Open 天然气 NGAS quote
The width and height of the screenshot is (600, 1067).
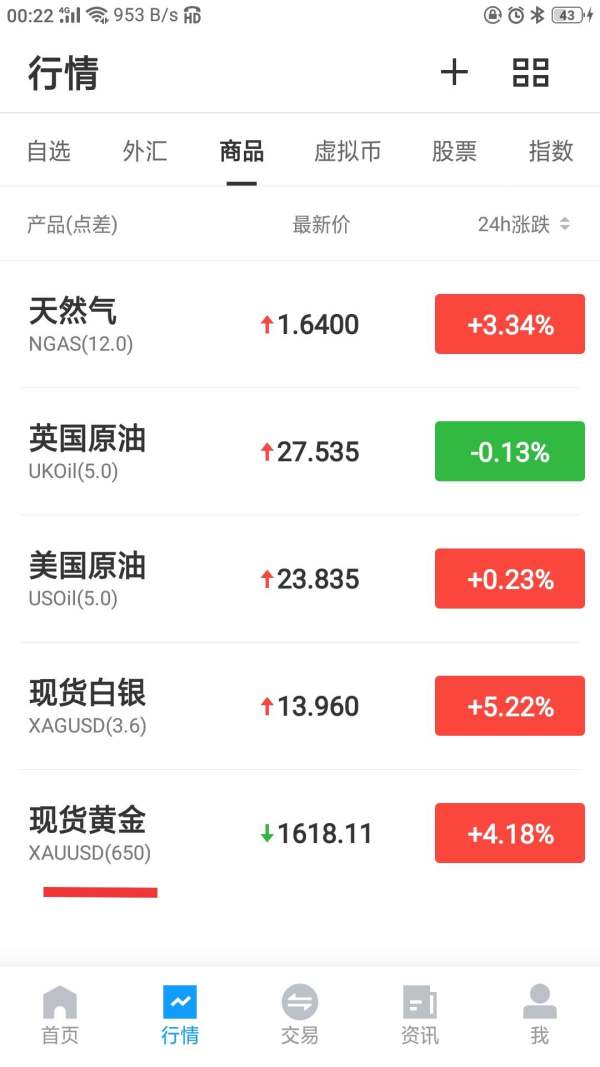click(x=300, y=324)
